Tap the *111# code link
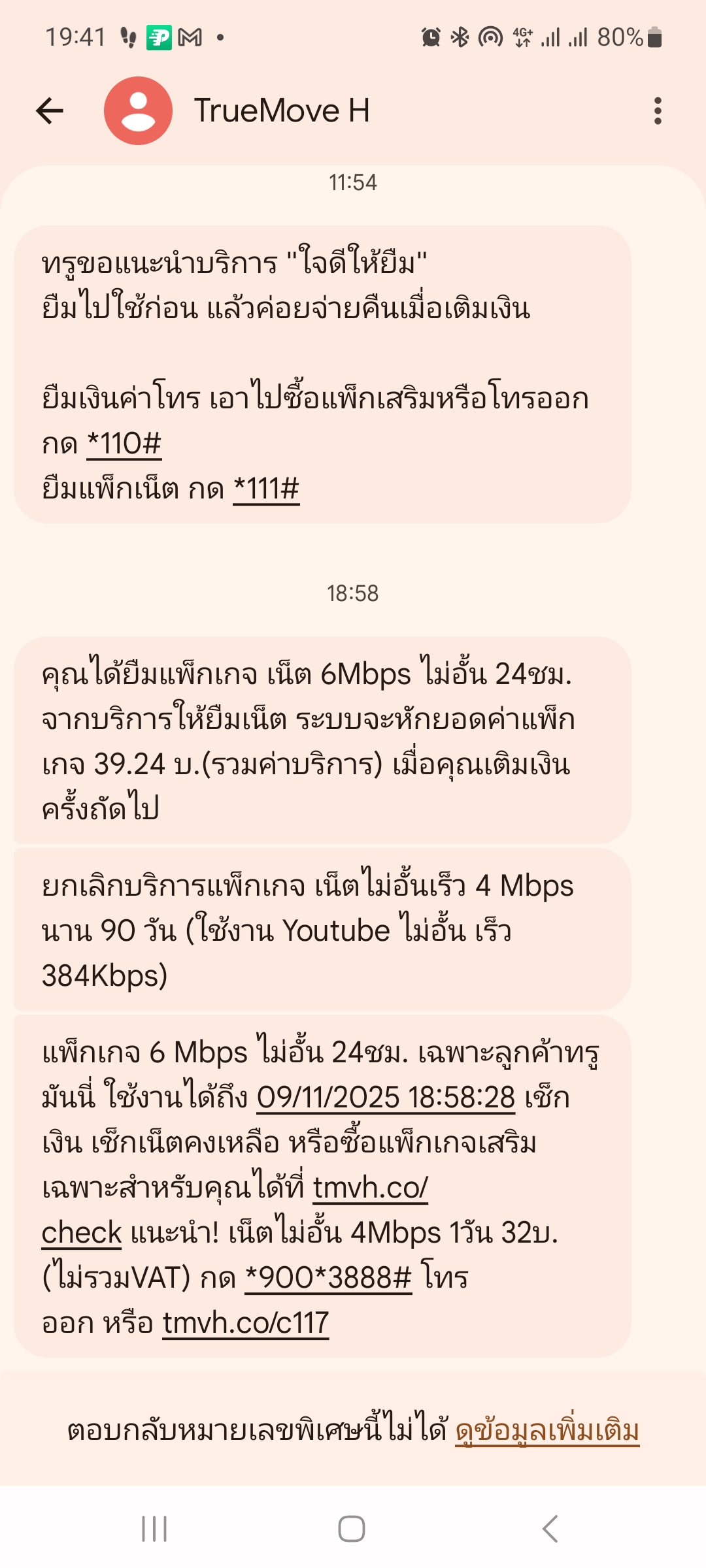 coord(266,489)
